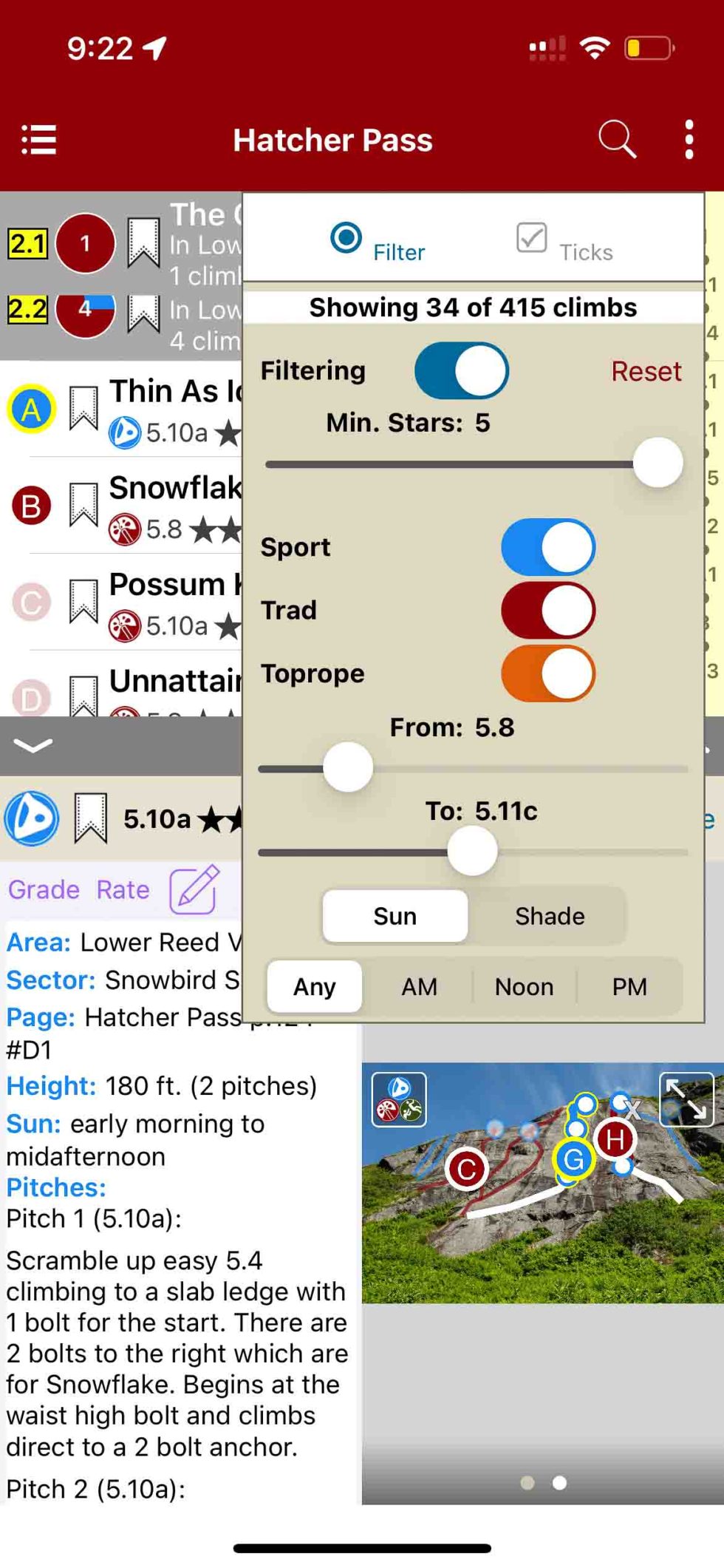Tap the Grade link
Viewport: 724px width, 1568px height.
pos(44,889)
